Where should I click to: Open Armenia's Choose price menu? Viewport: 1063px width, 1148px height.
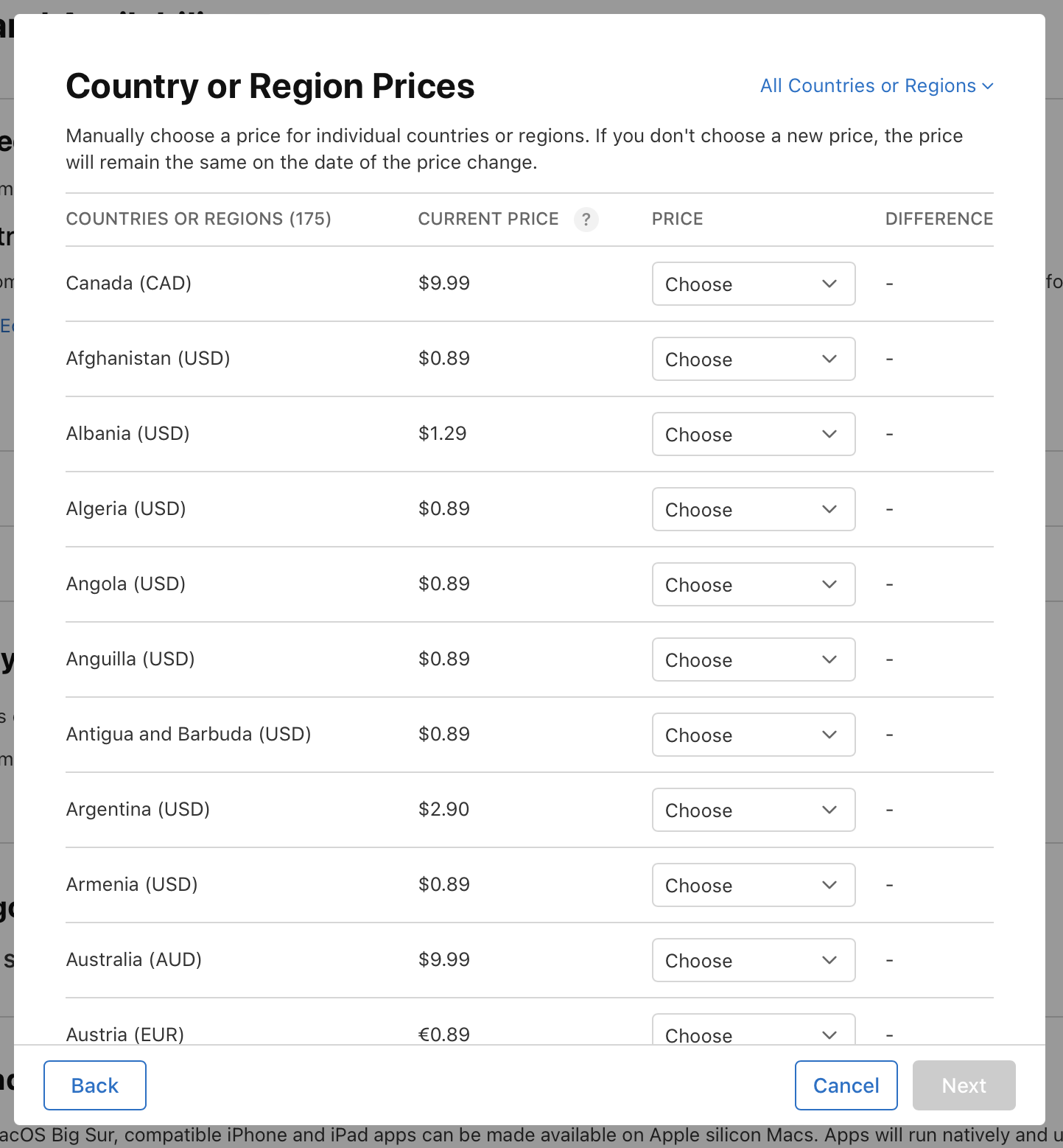[x=753, y=885]
